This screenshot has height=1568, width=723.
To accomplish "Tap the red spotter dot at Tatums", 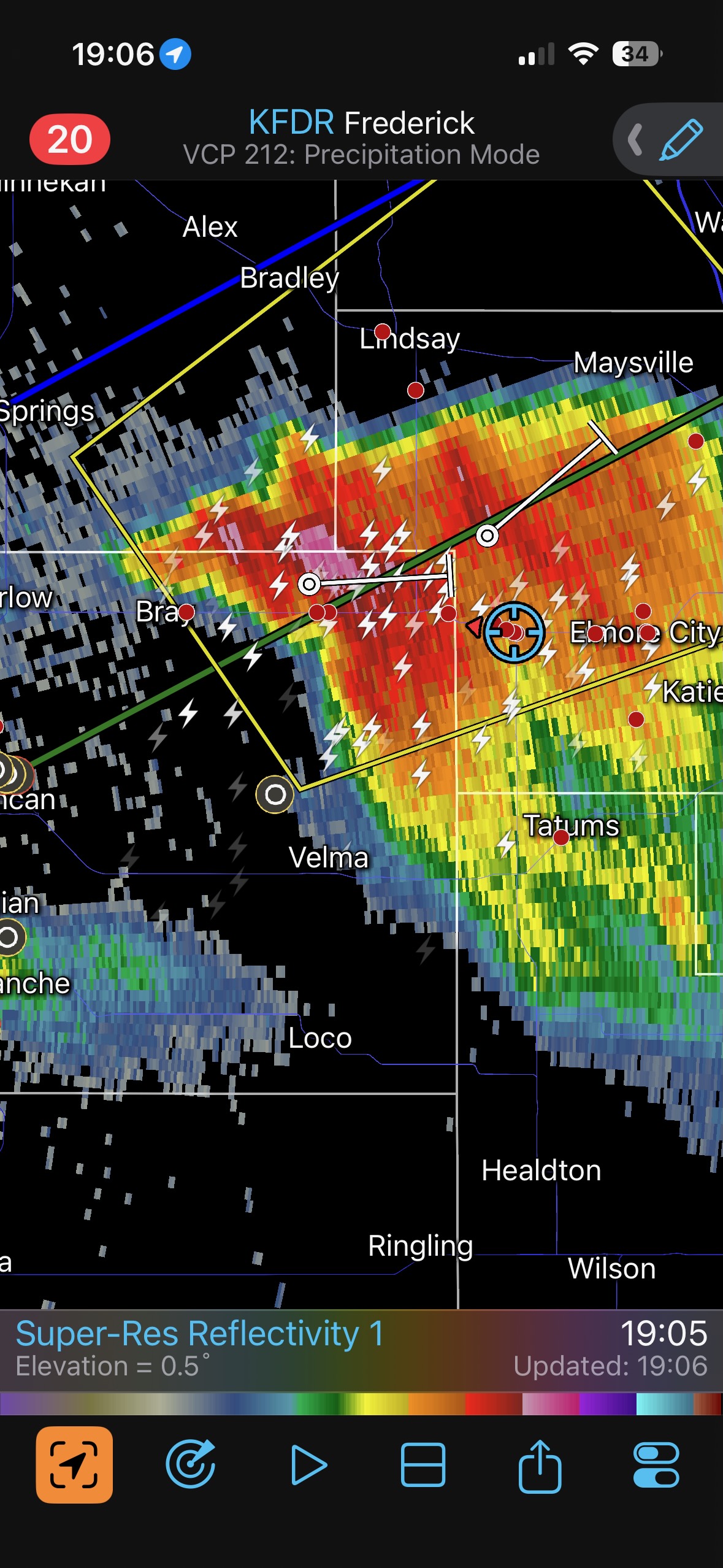I will (x=561, y=837).
